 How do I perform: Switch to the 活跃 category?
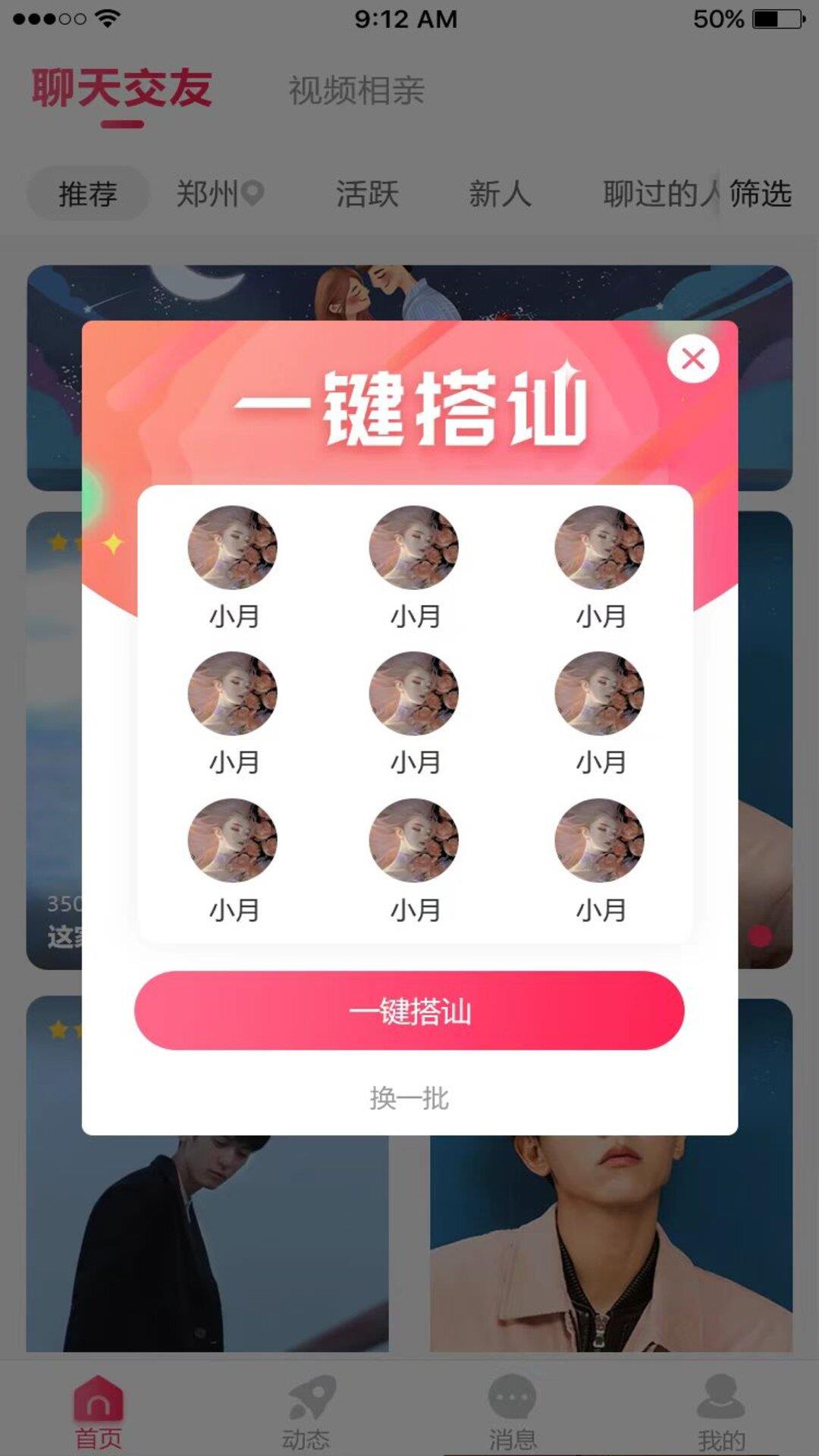tap(367, 194)
